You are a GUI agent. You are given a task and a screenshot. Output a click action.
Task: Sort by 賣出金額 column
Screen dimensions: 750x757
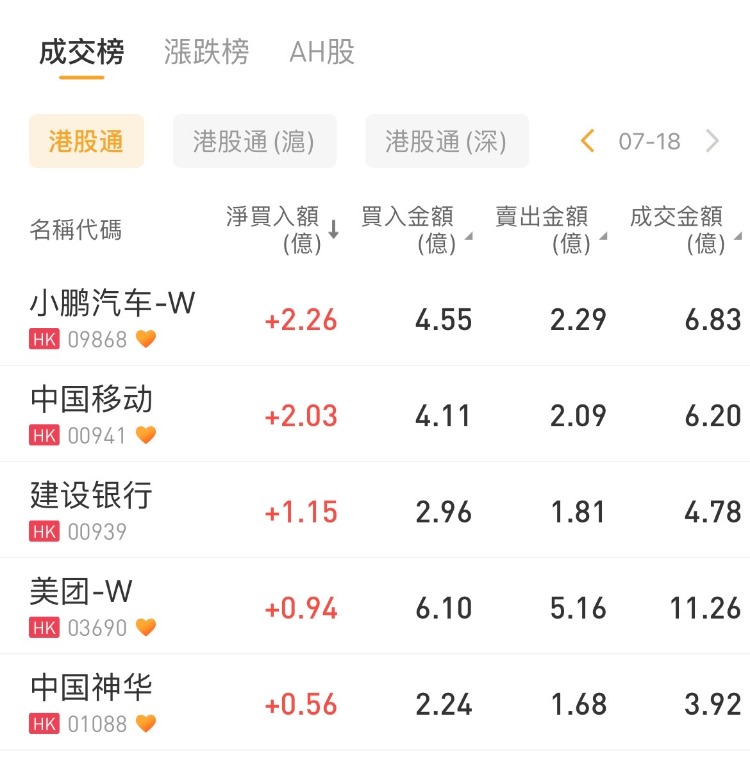tap(550, 229)
